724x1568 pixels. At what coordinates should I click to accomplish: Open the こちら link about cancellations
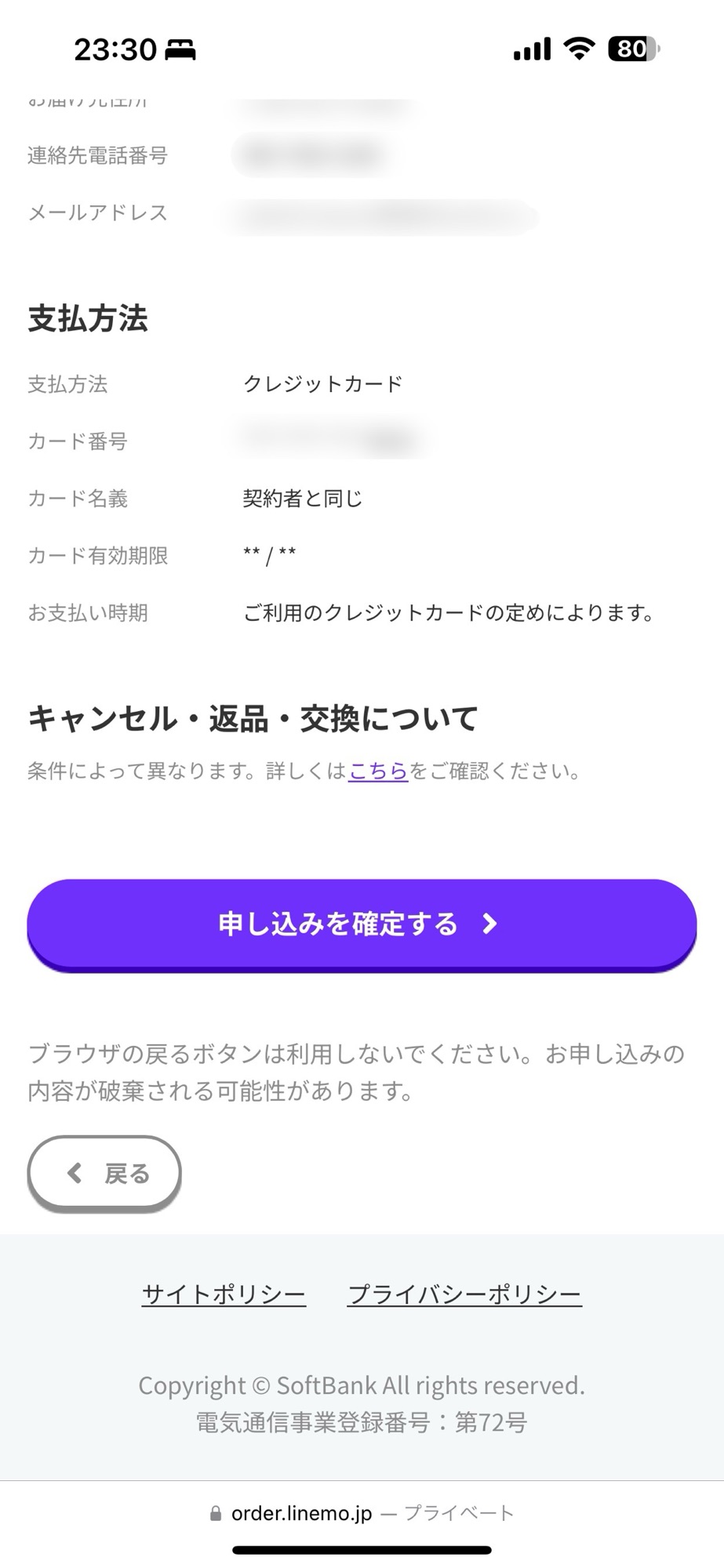tap(378, 771)
